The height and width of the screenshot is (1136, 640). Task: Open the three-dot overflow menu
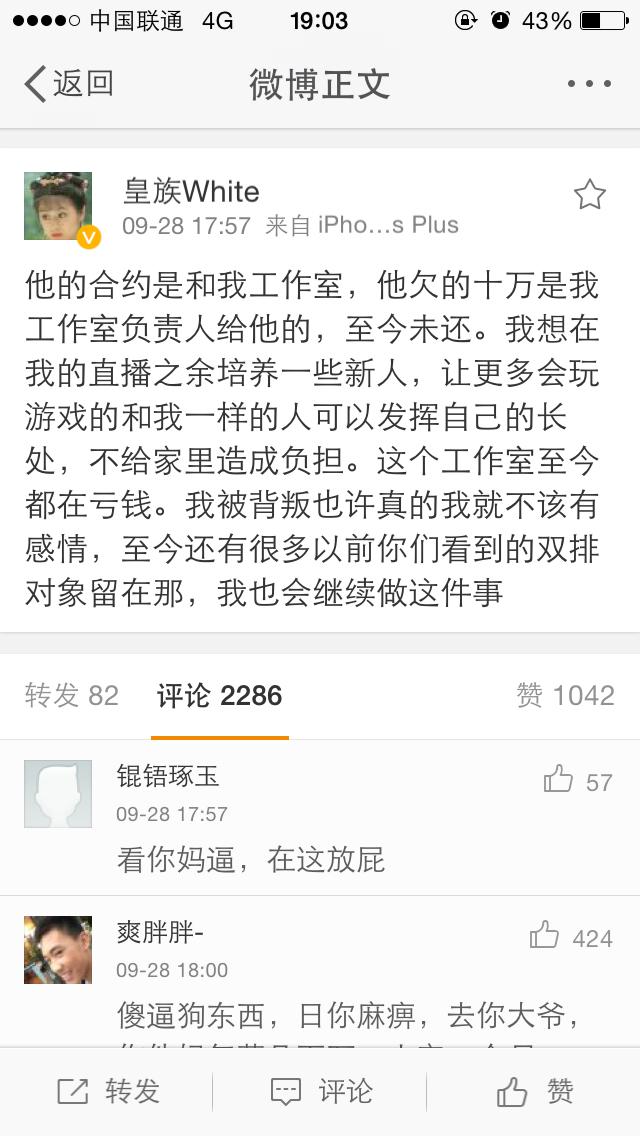click(589, 84)
